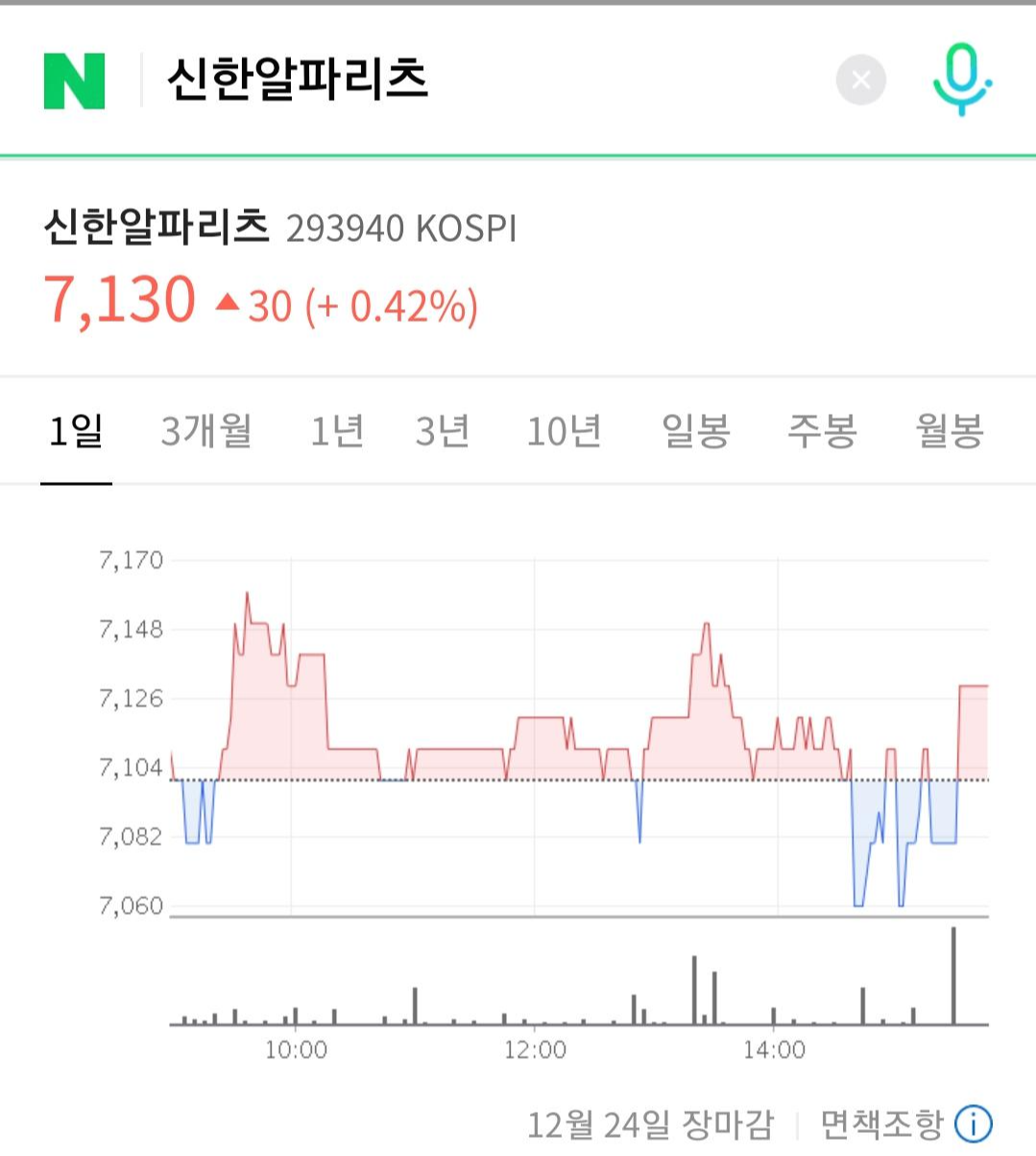Viewport: 1036px width, 1156px height.
Task: Open the 월봉 monthly candle tab
Action: coord(950,431)
